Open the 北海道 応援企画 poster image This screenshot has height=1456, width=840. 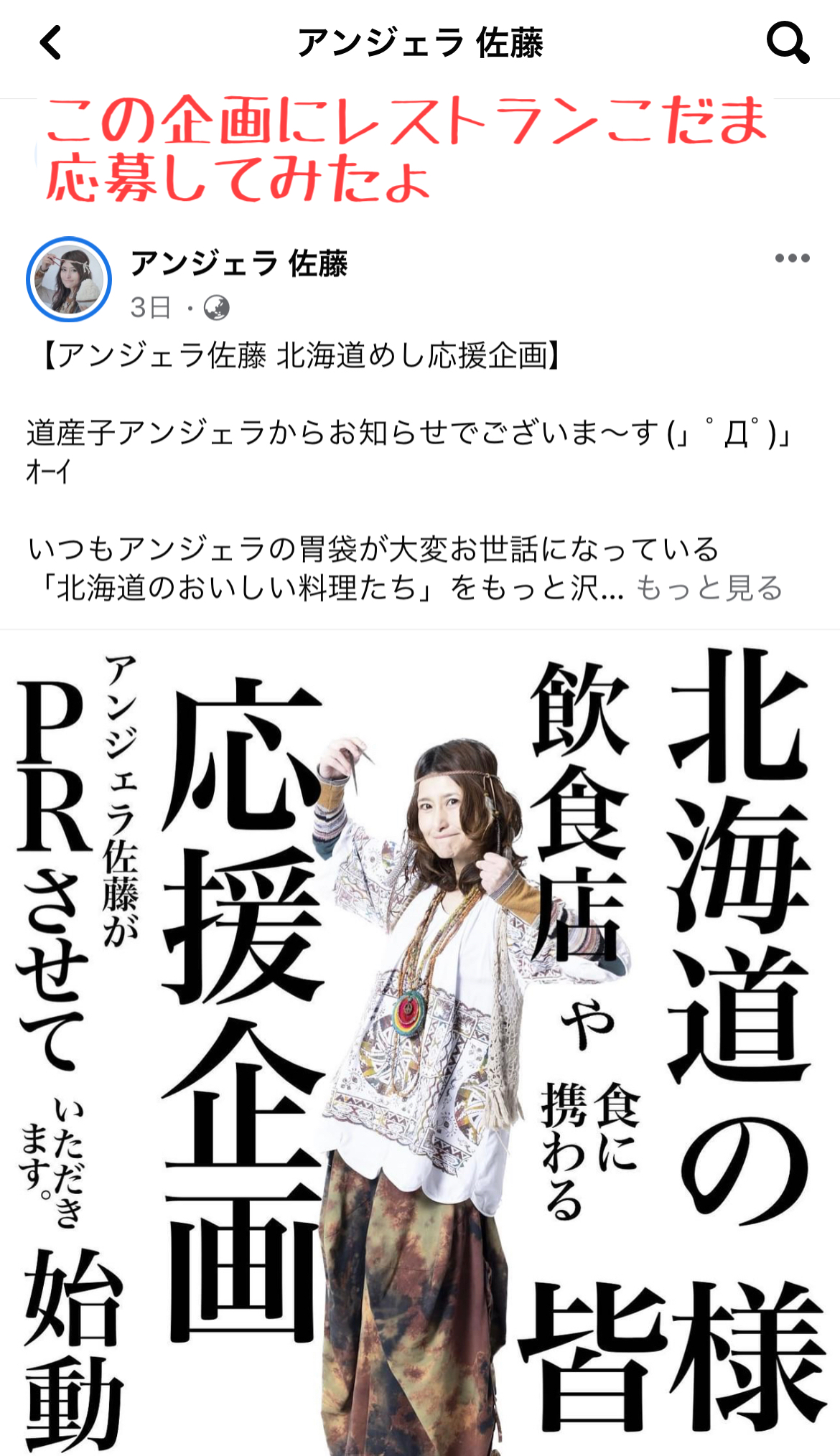[x=420, y=1041]
